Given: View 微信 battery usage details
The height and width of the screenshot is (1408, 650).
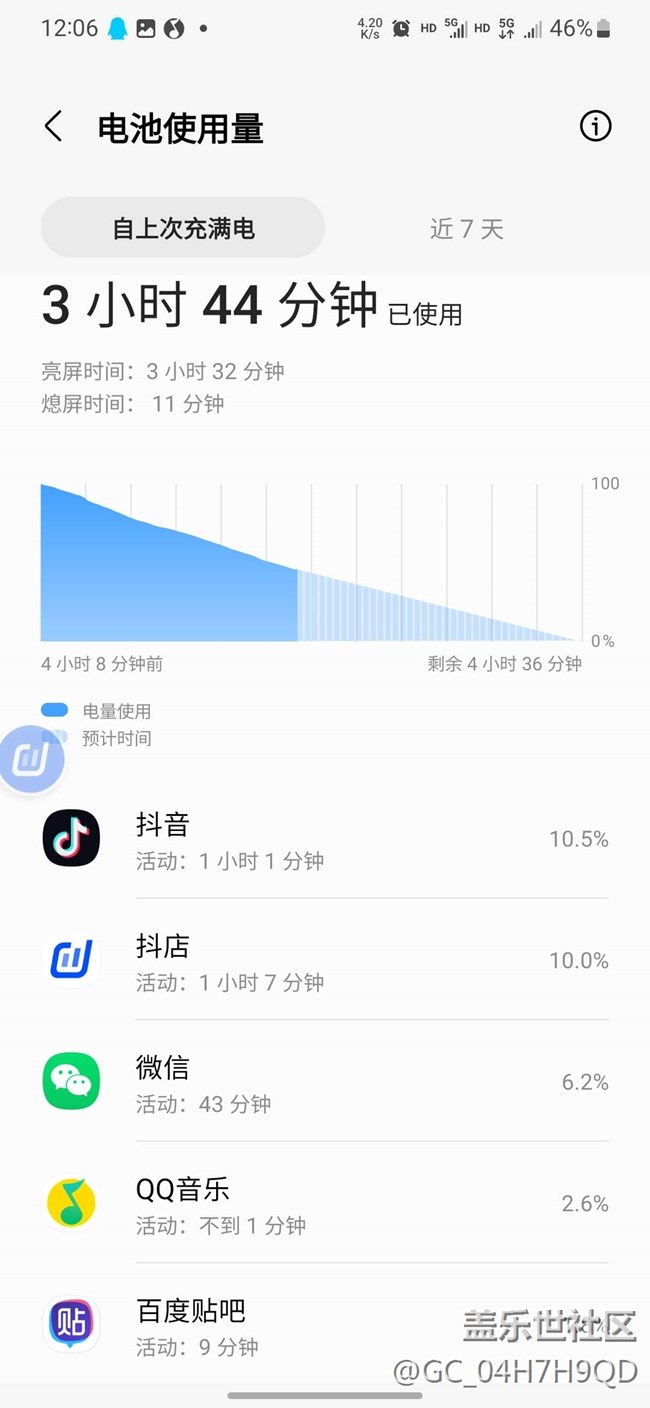Looking at the screenshot, I should tap(325, 1083).
